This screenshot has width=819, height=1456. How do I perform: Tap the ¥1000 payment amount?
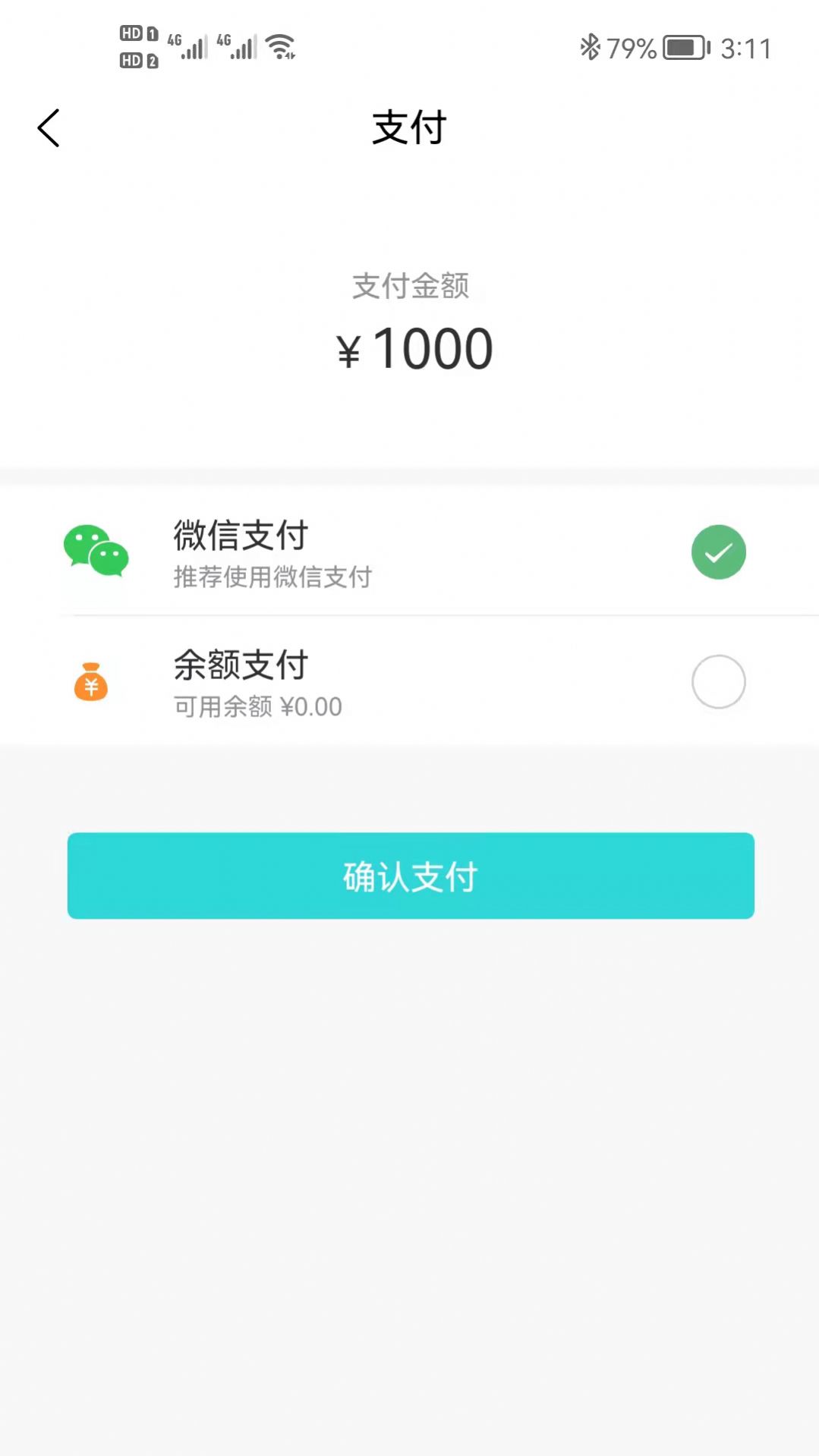click(415, 347)
